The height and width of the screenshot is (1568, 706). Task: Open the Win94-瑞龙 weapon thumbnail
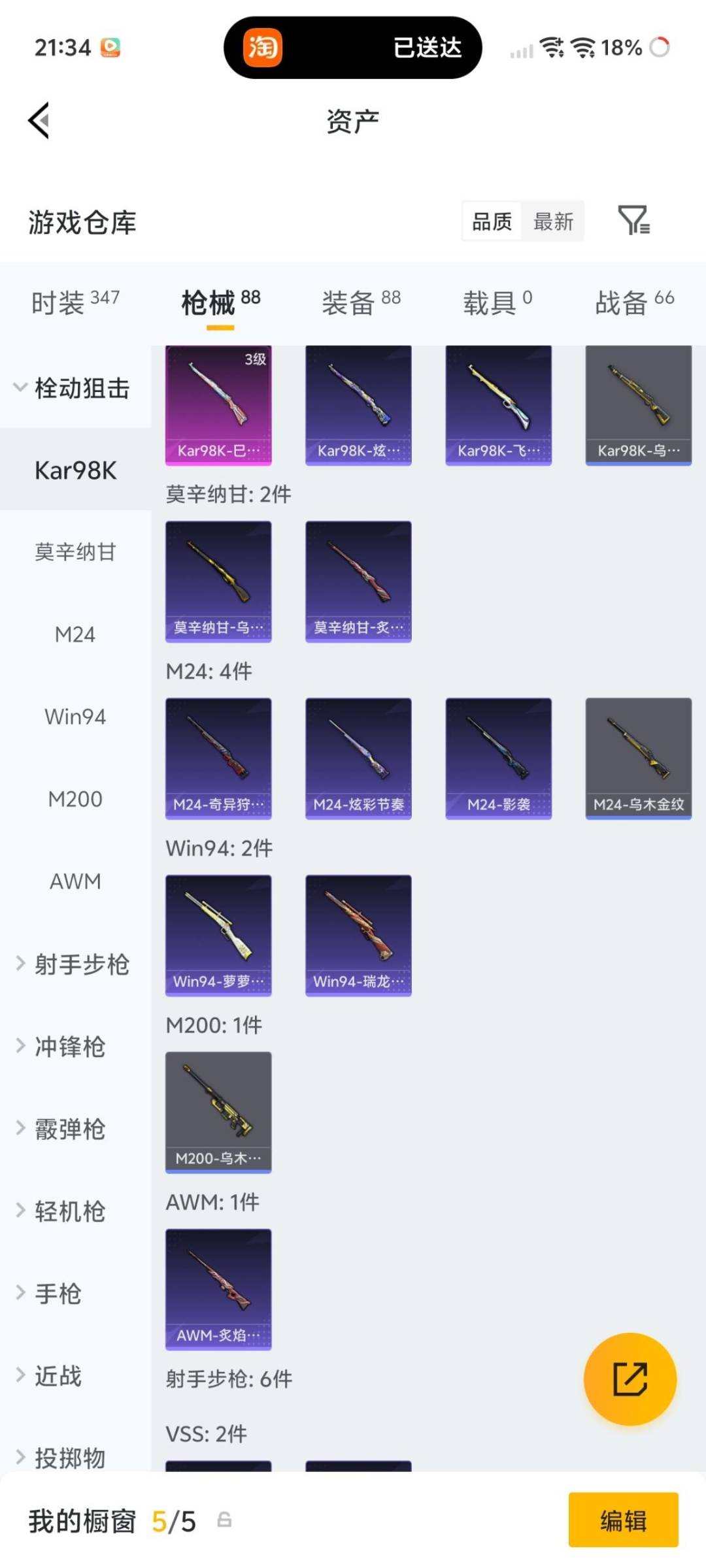click(x=358, y=936)
